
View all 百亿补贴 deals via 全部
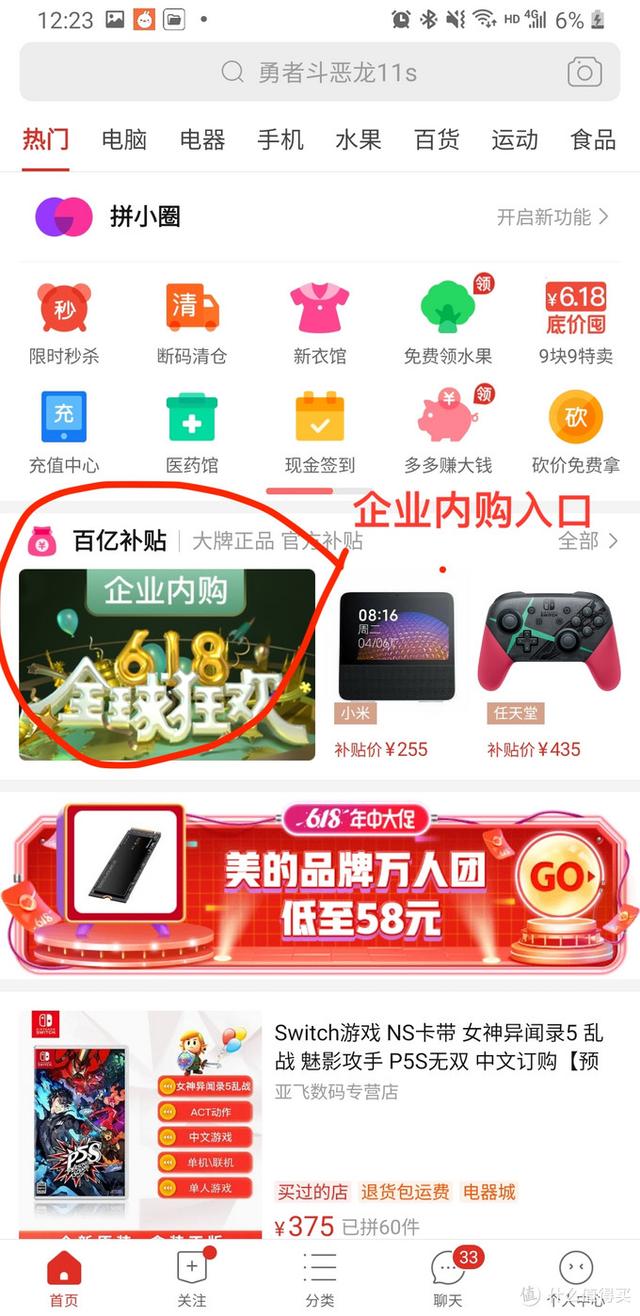pos(588,541)
